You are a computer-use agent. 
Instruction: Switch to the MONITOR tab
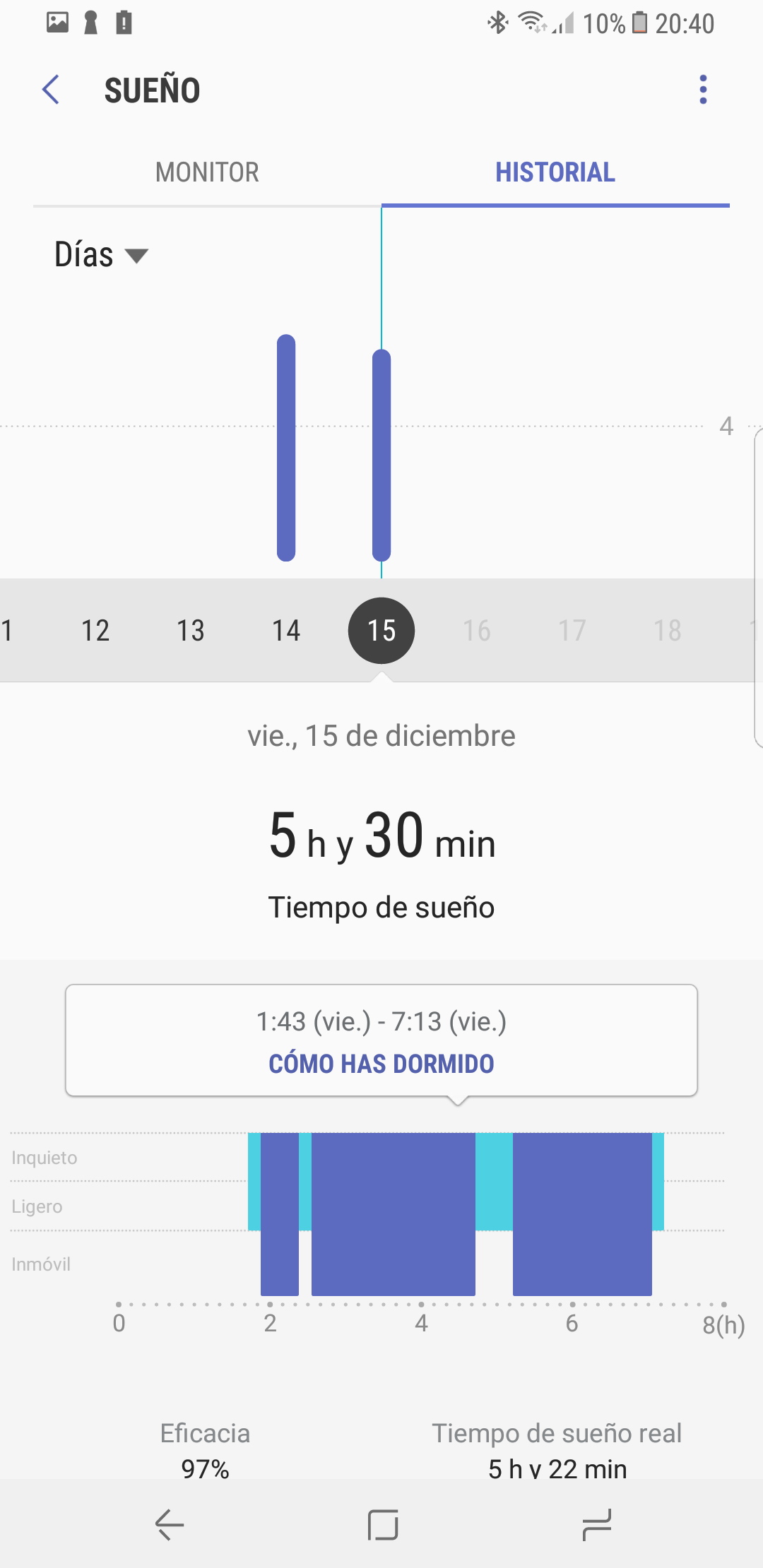tap(207, 172)
